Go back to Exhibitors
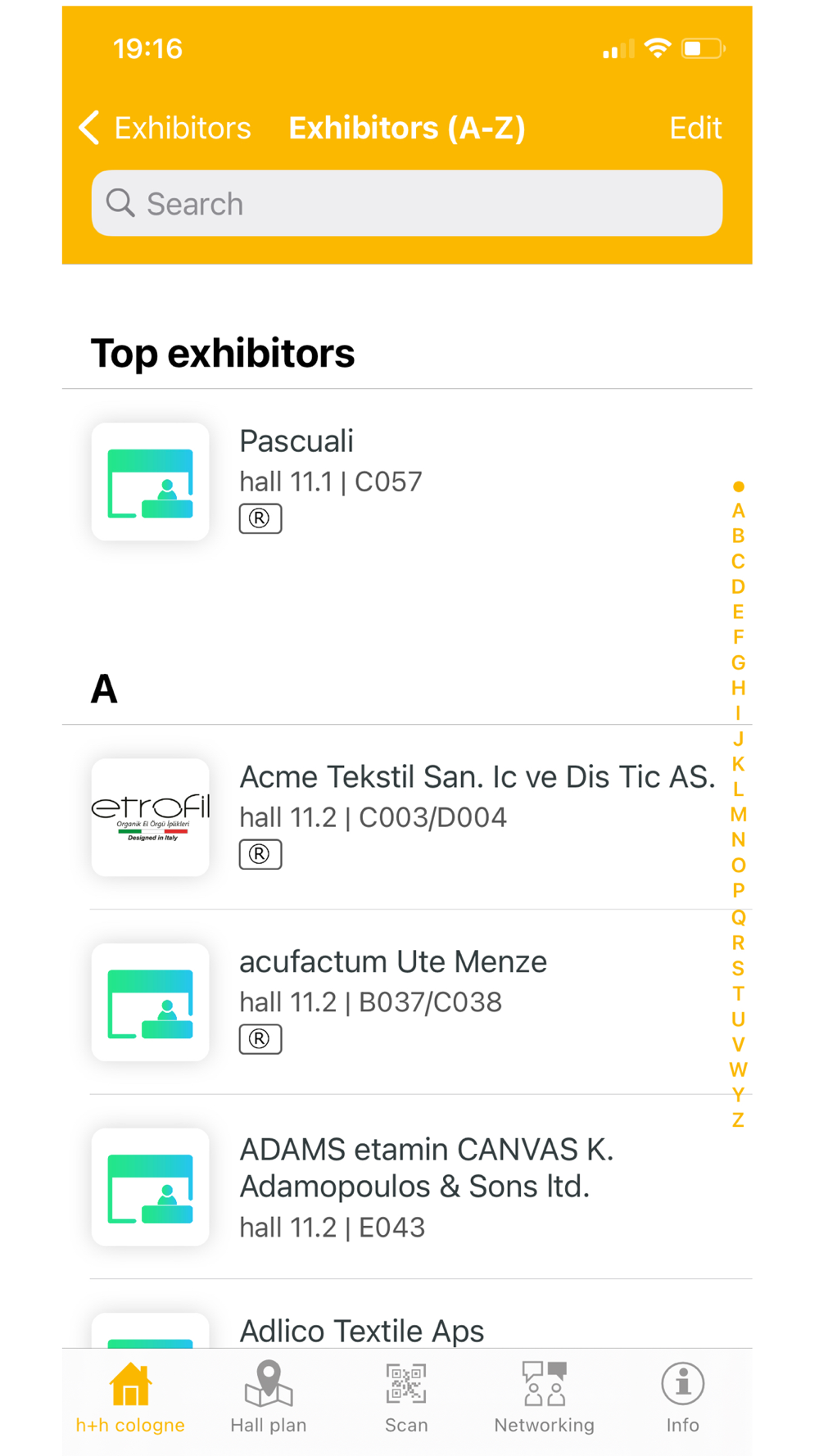Image resolution: width=819 pixels, height=1456 pixels. point(165,128)
